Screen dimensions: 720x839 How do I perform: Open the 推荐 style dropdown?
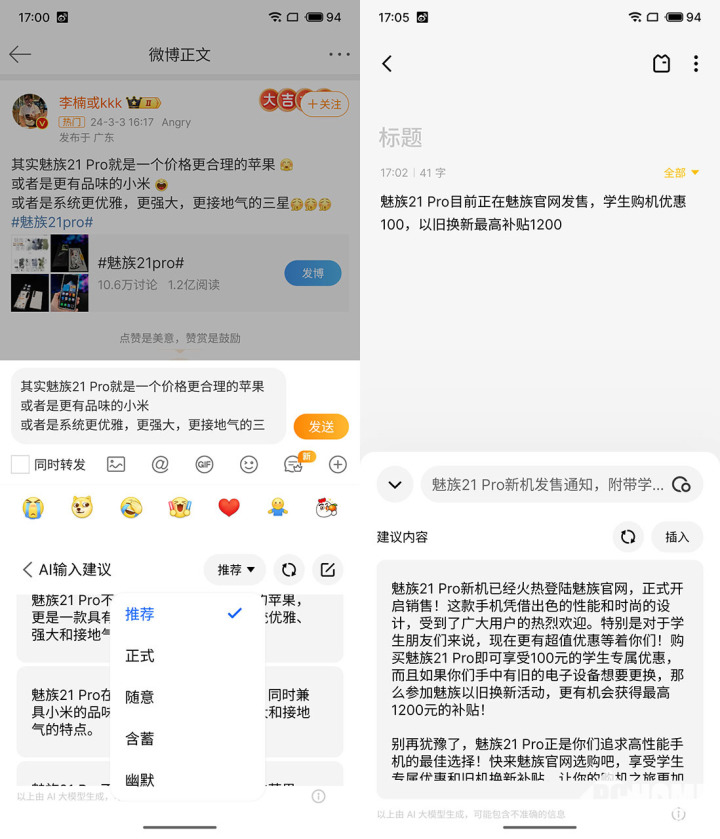point(235,569)
